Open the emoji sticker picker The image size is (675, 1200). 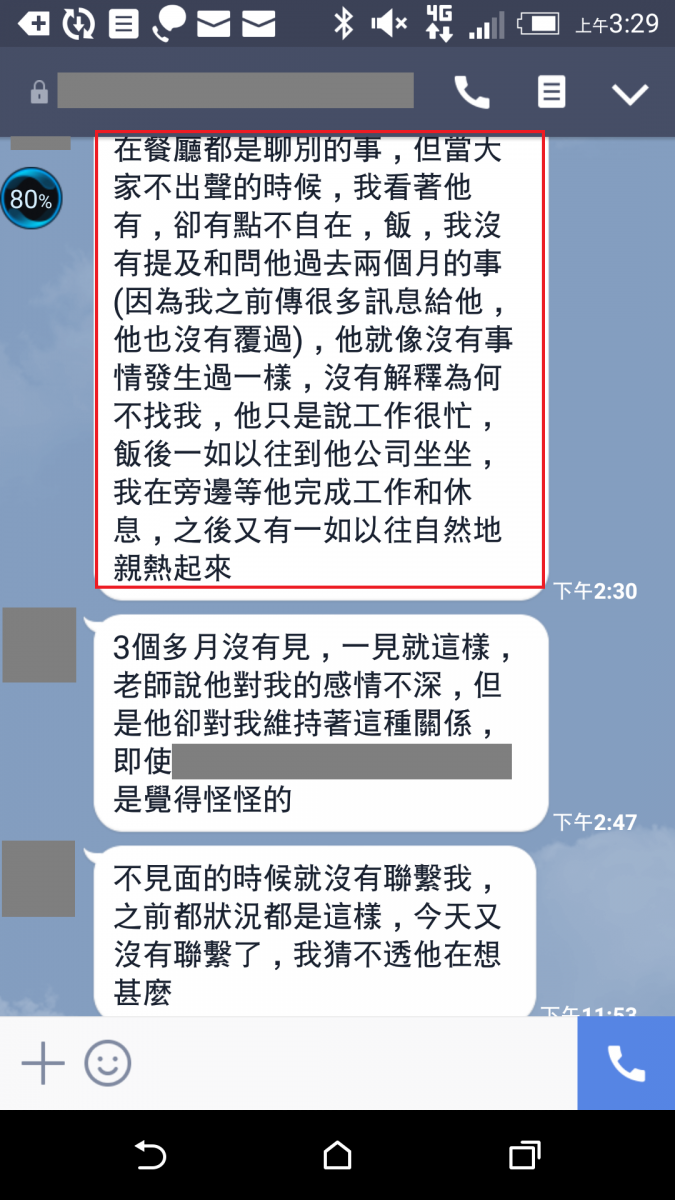[x=107, y=1062]
